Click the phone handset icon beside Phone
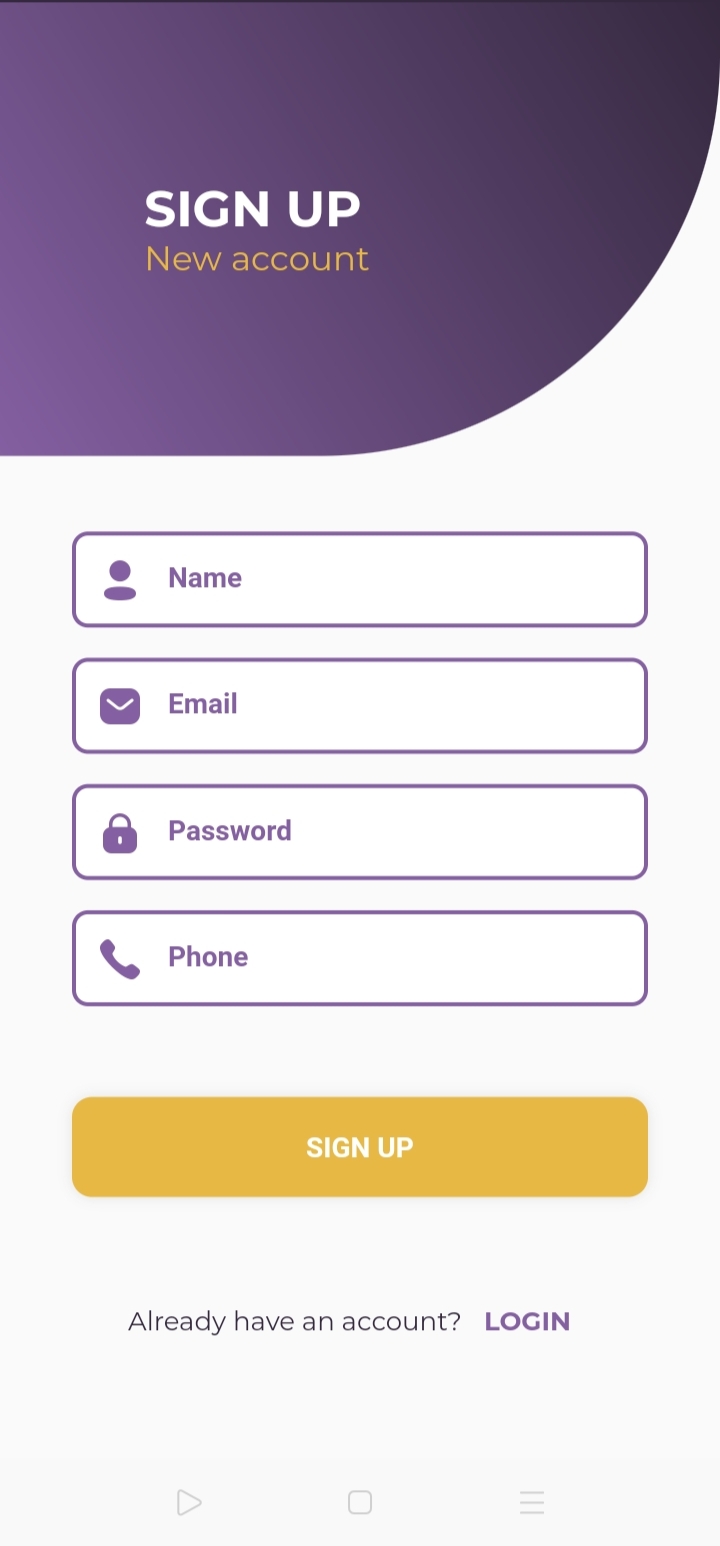This screenshot has width=720, height=1546. 119,957
